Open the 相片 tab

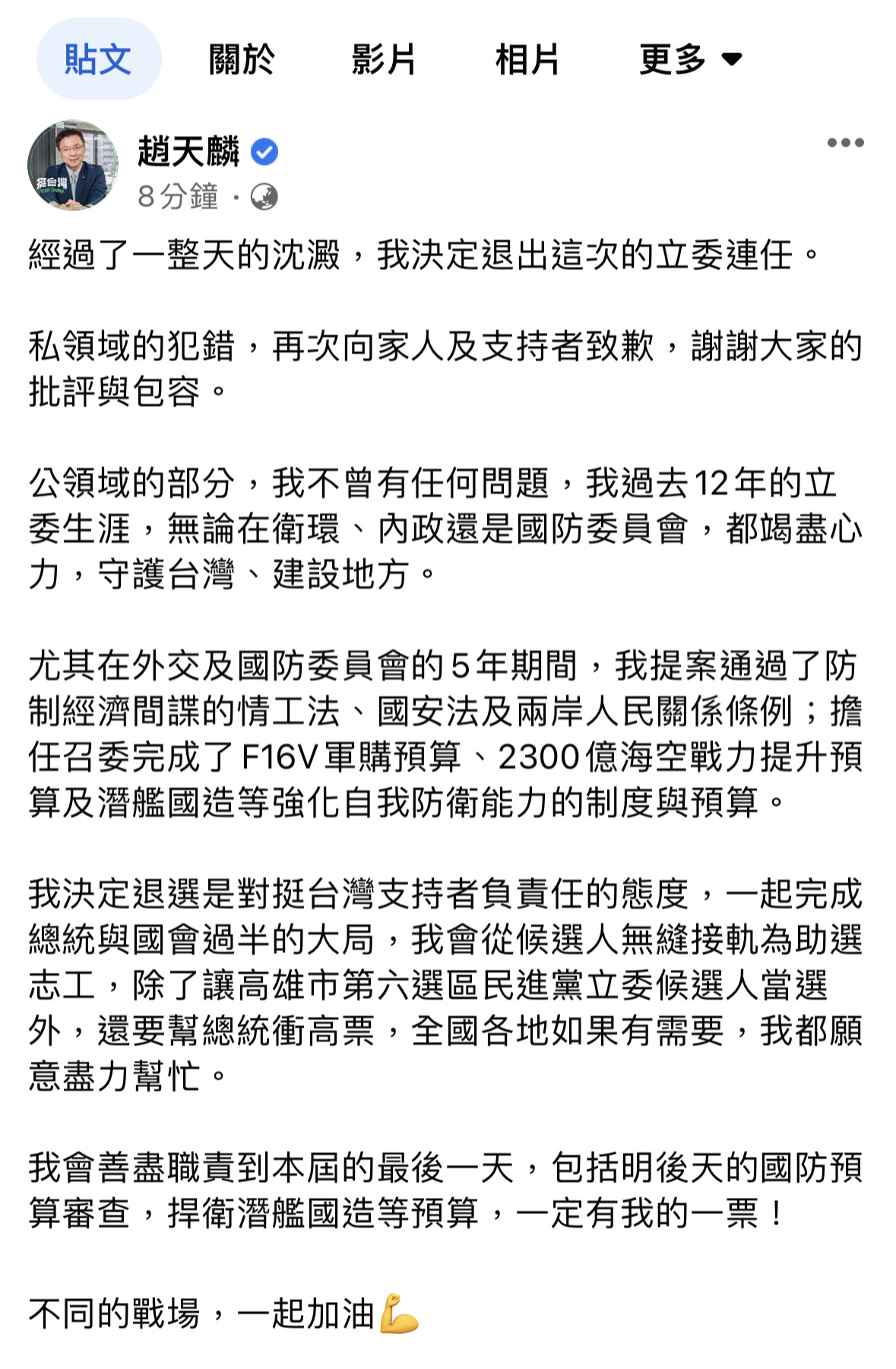(x=527, y=59)
